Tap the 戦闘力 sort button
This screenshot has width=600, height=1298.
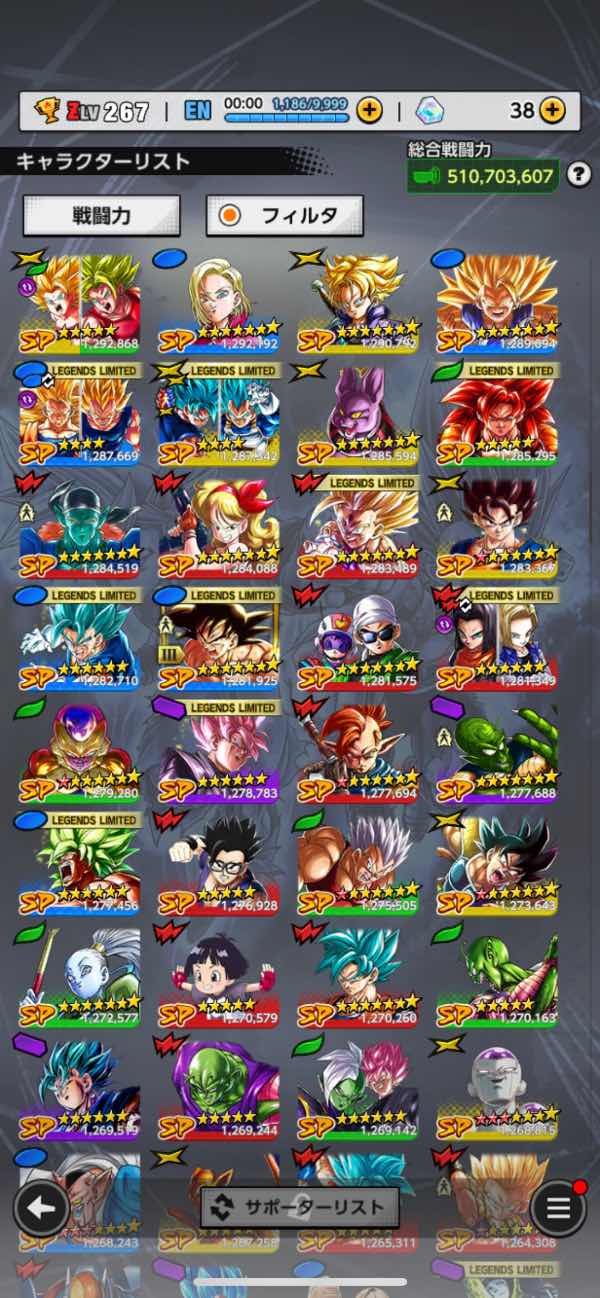(102, 215)
